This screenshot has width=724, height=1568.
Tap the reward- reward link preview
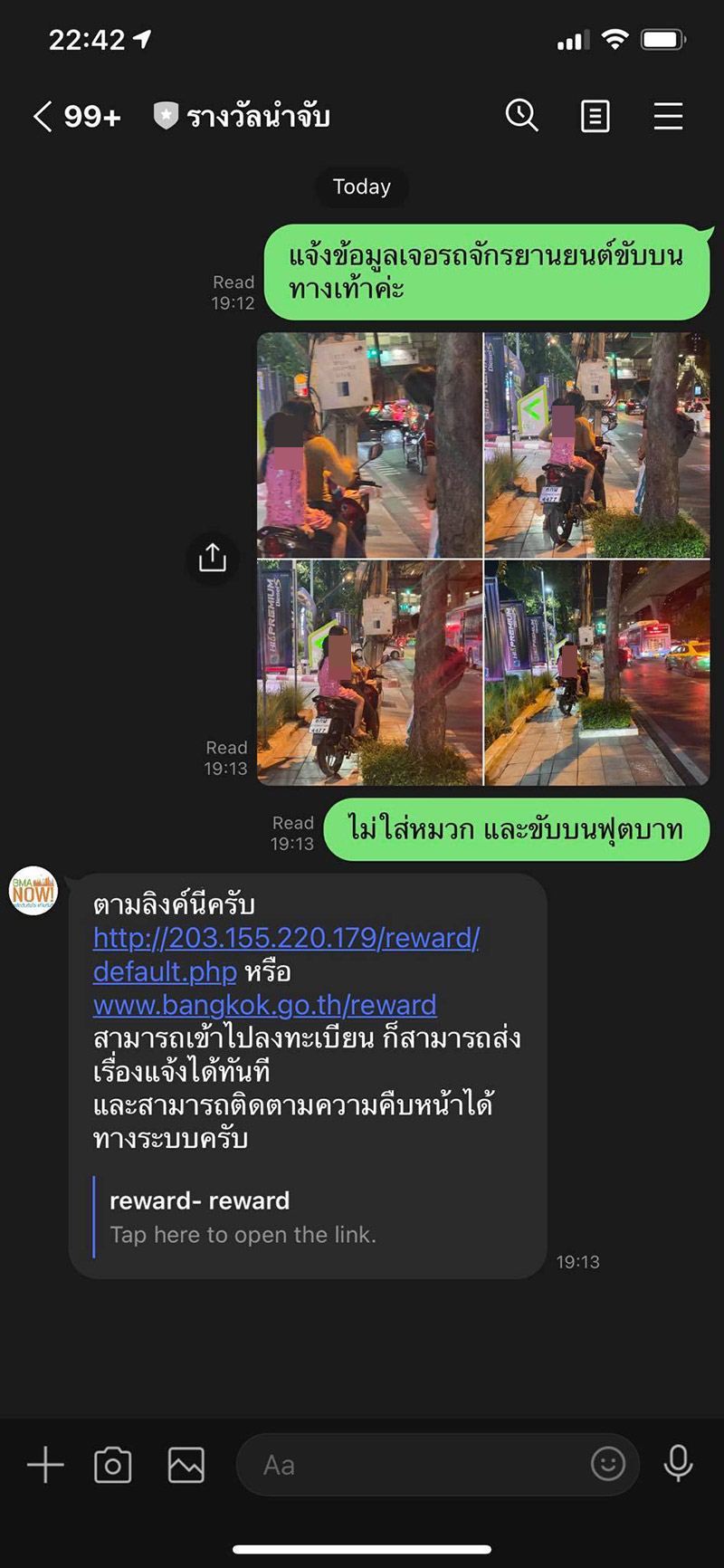pos(243,1217)
